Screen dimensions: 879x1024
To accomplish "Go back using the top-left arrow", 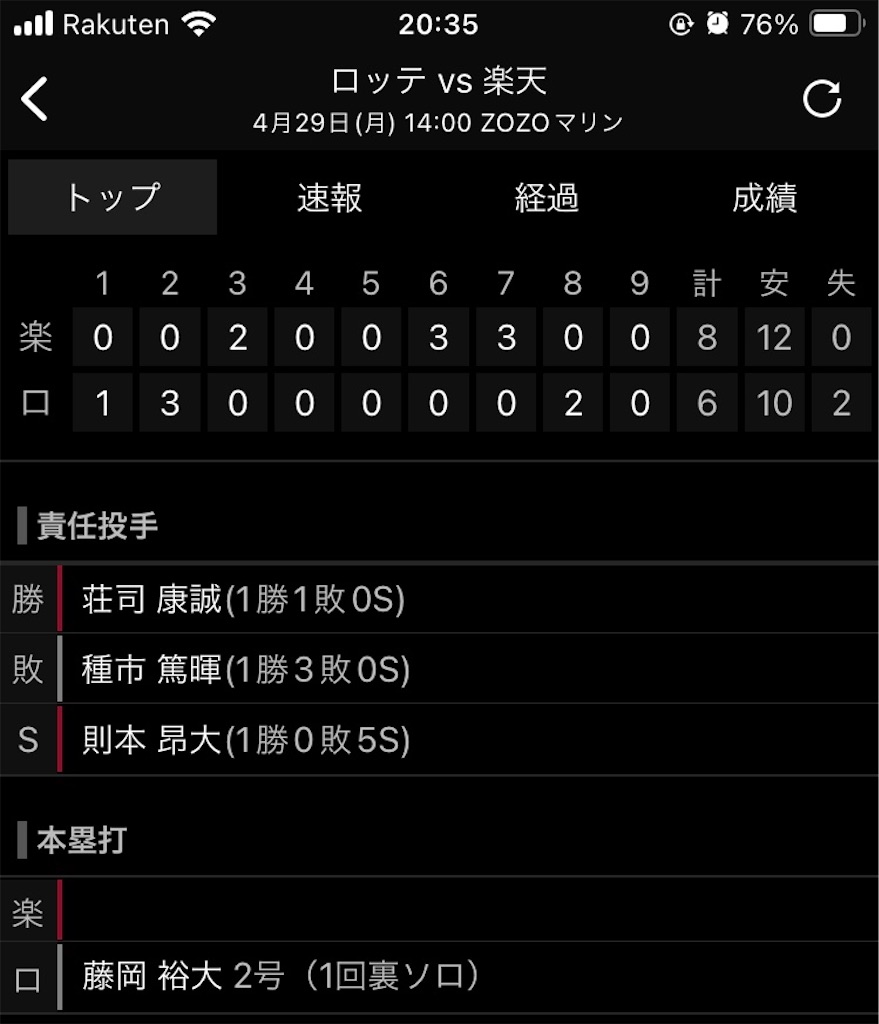I will 35,99.
